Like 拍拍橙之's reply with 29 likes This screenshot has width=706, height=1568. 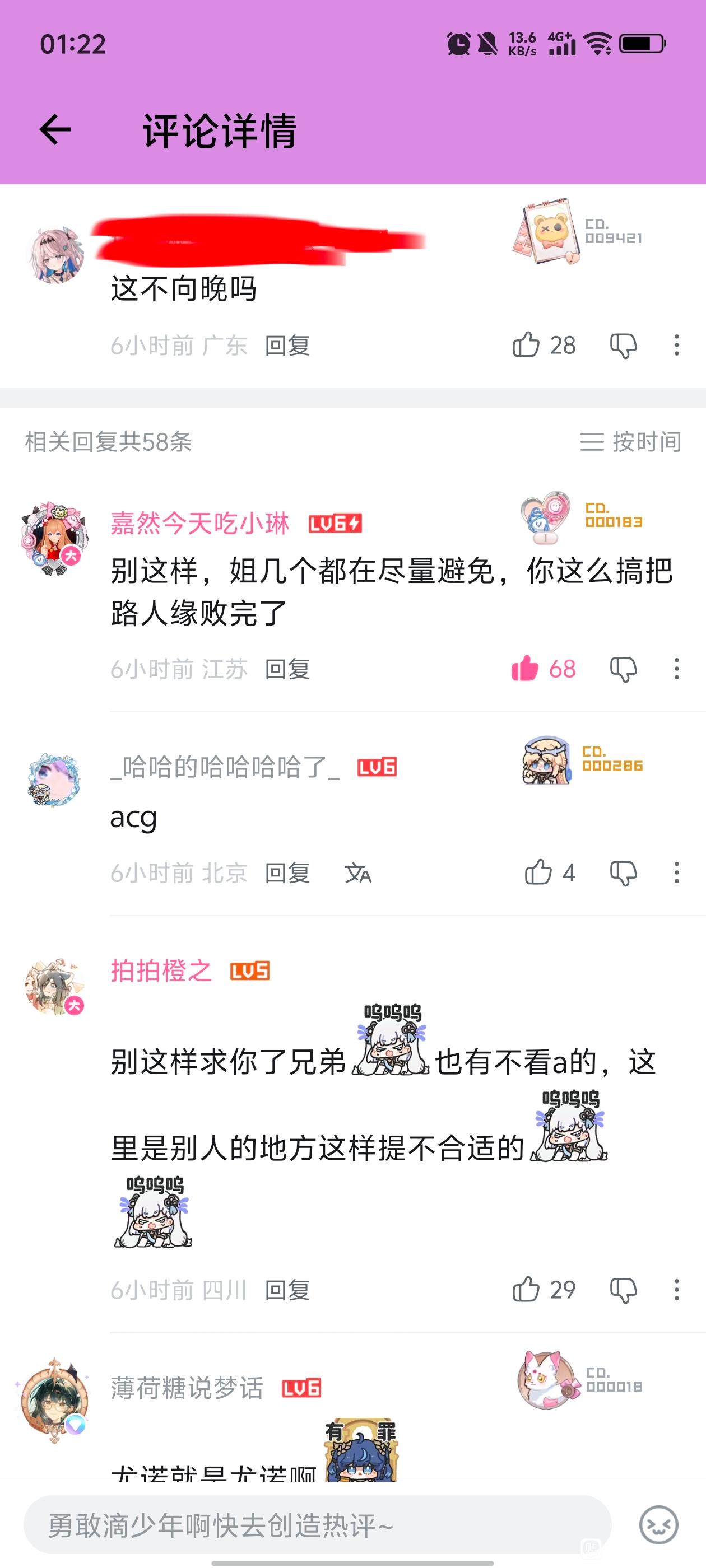pos(526,1289)
